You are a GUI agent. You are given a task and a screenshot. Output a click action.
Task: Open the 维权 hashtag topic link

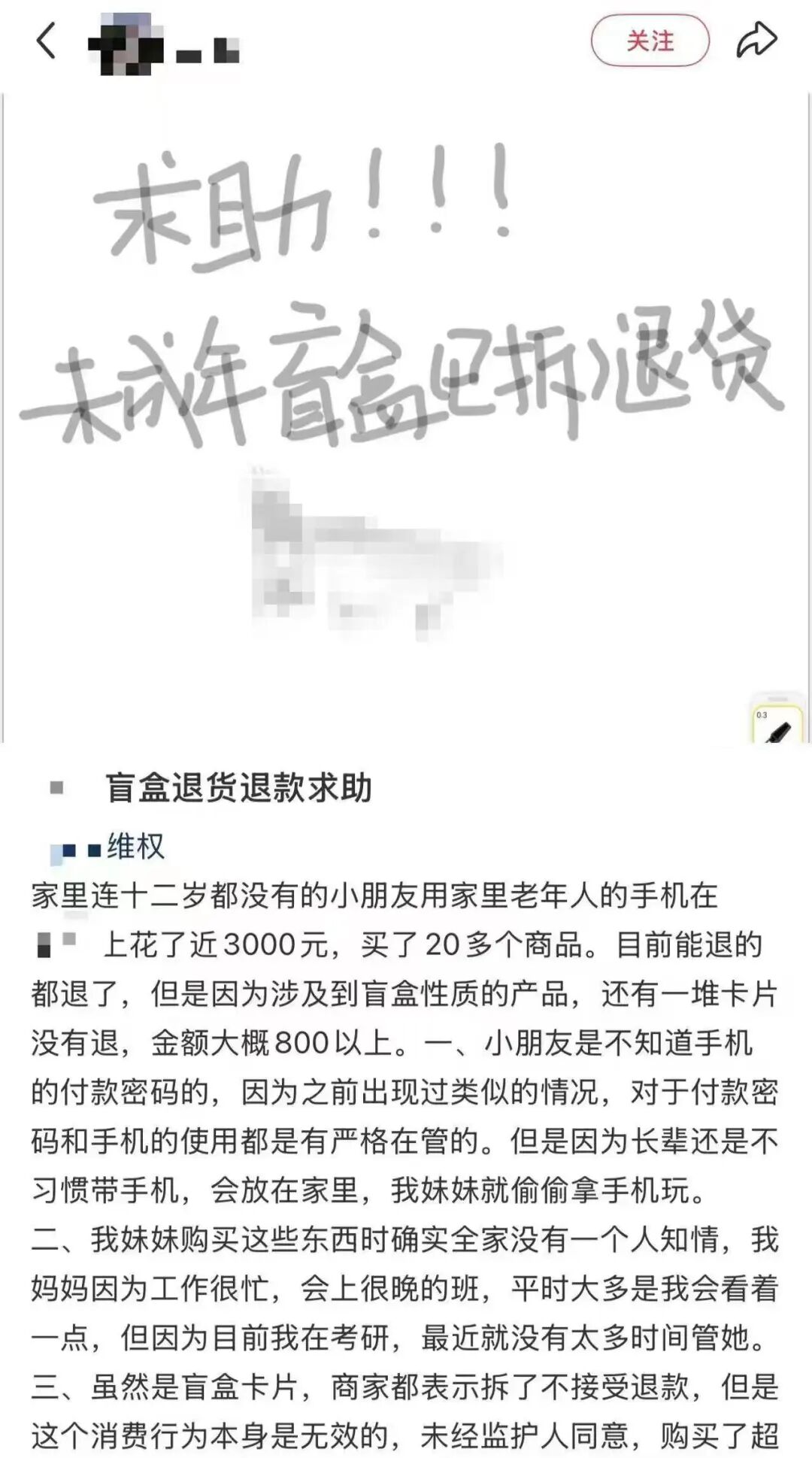click(135, 847)
